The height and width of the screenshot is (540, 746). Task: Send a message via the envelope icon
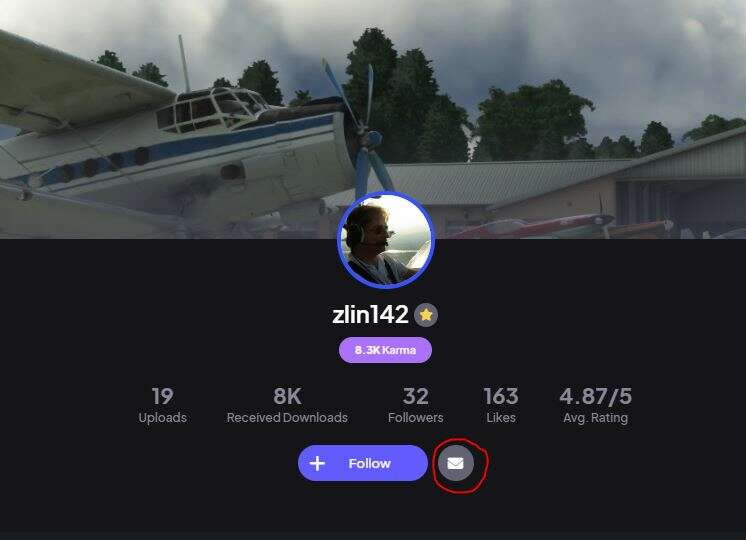click(455, 464)
